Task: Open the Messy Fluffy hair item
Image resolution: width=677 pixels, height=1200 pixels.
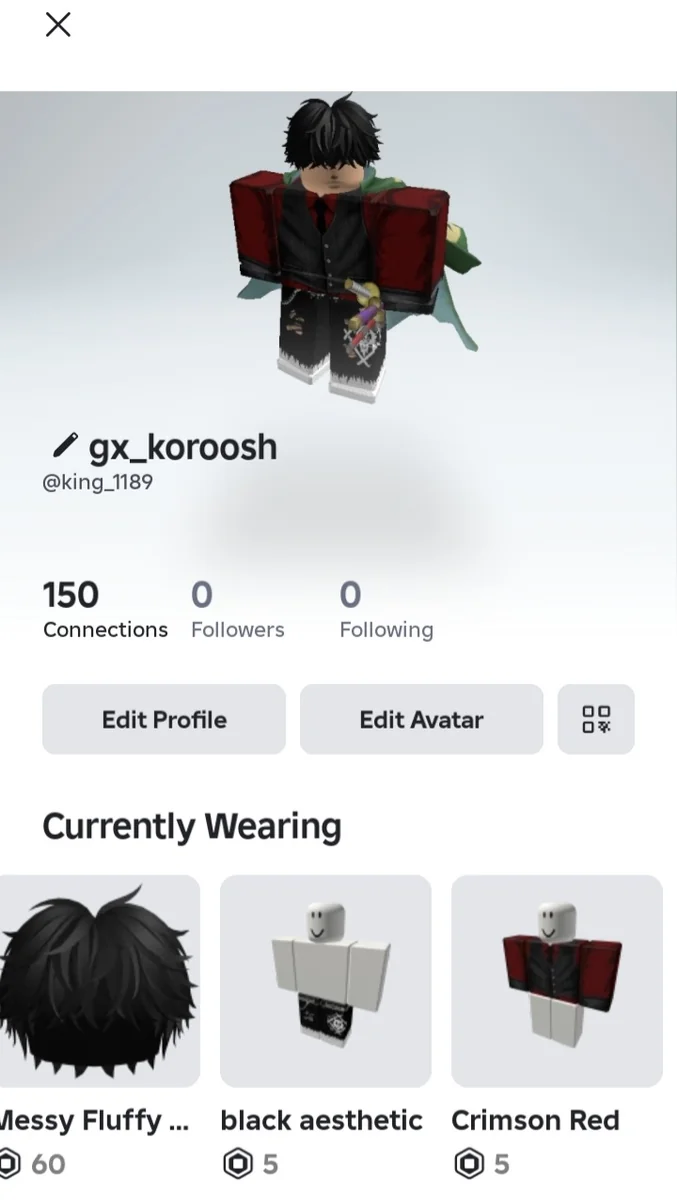Action: click(98, 981)
